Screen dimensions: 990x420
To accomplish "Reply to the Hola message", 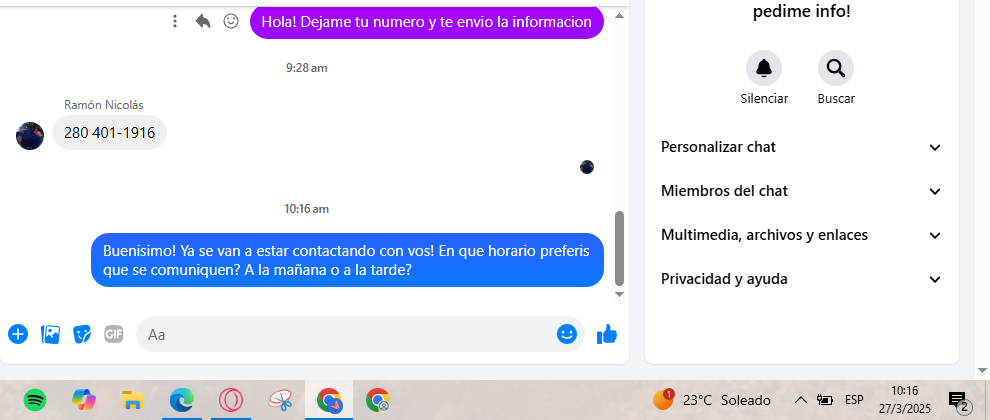I will pos(203,21).
